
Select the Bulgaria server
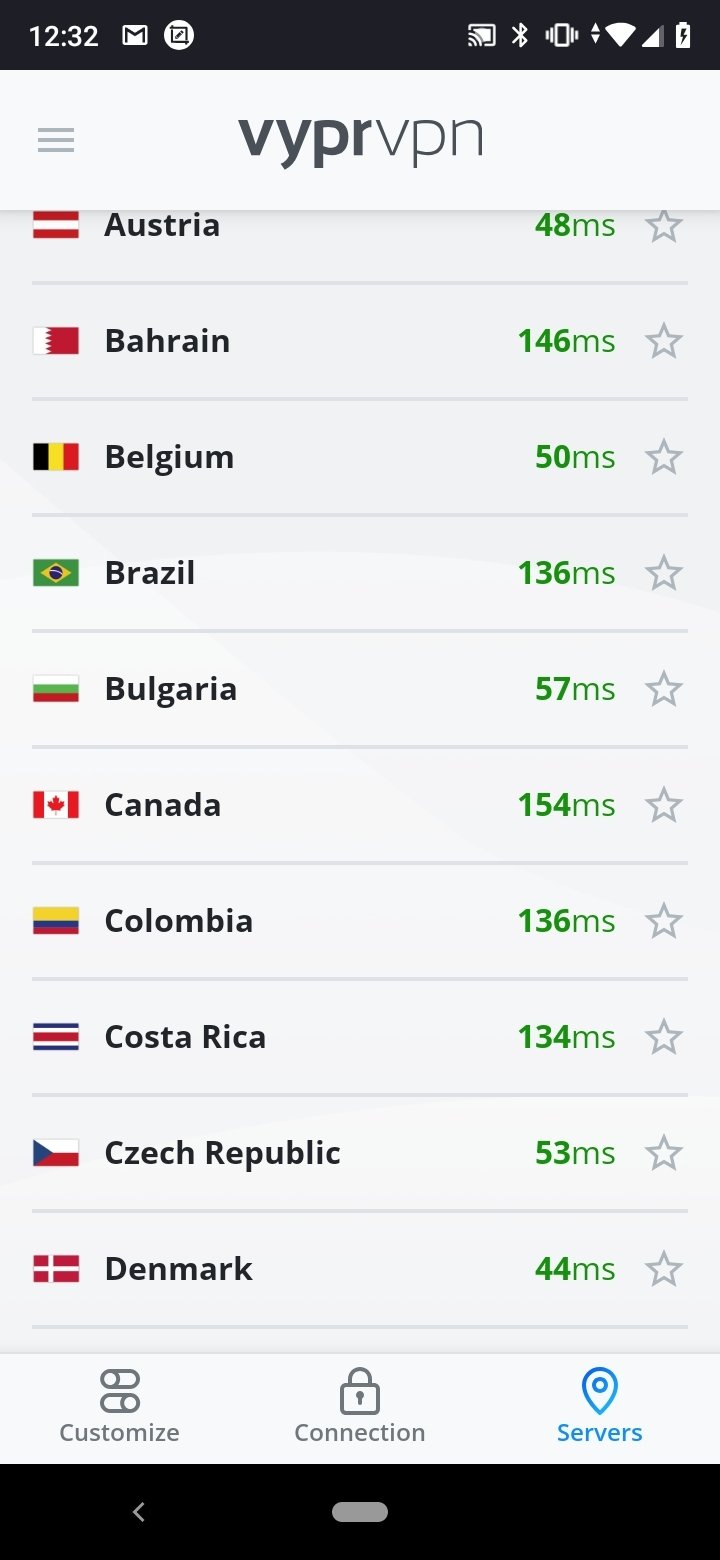click(x=360, y=689)
